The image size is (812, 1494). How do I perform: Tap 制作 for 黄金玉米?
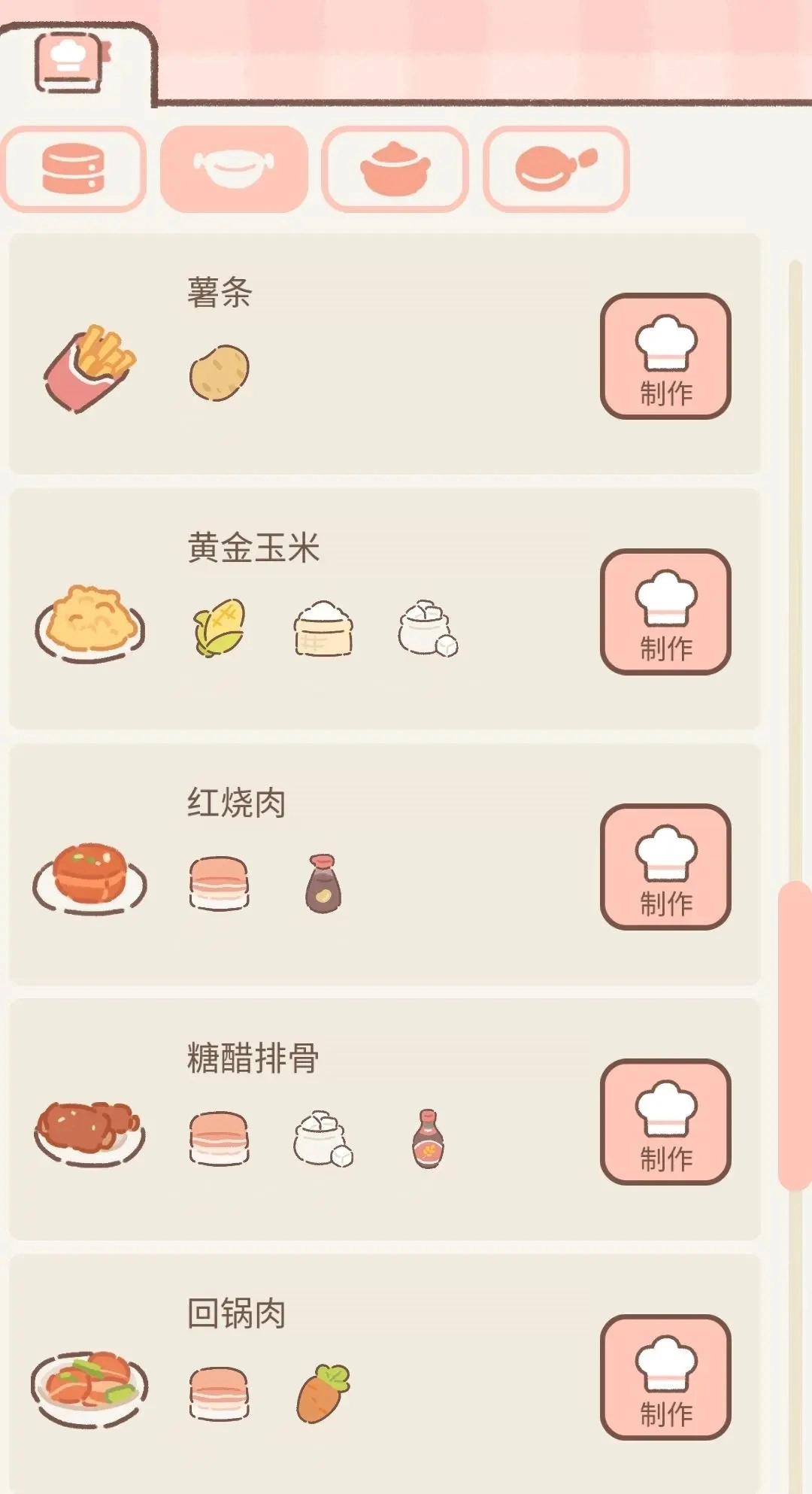[665, 612]
